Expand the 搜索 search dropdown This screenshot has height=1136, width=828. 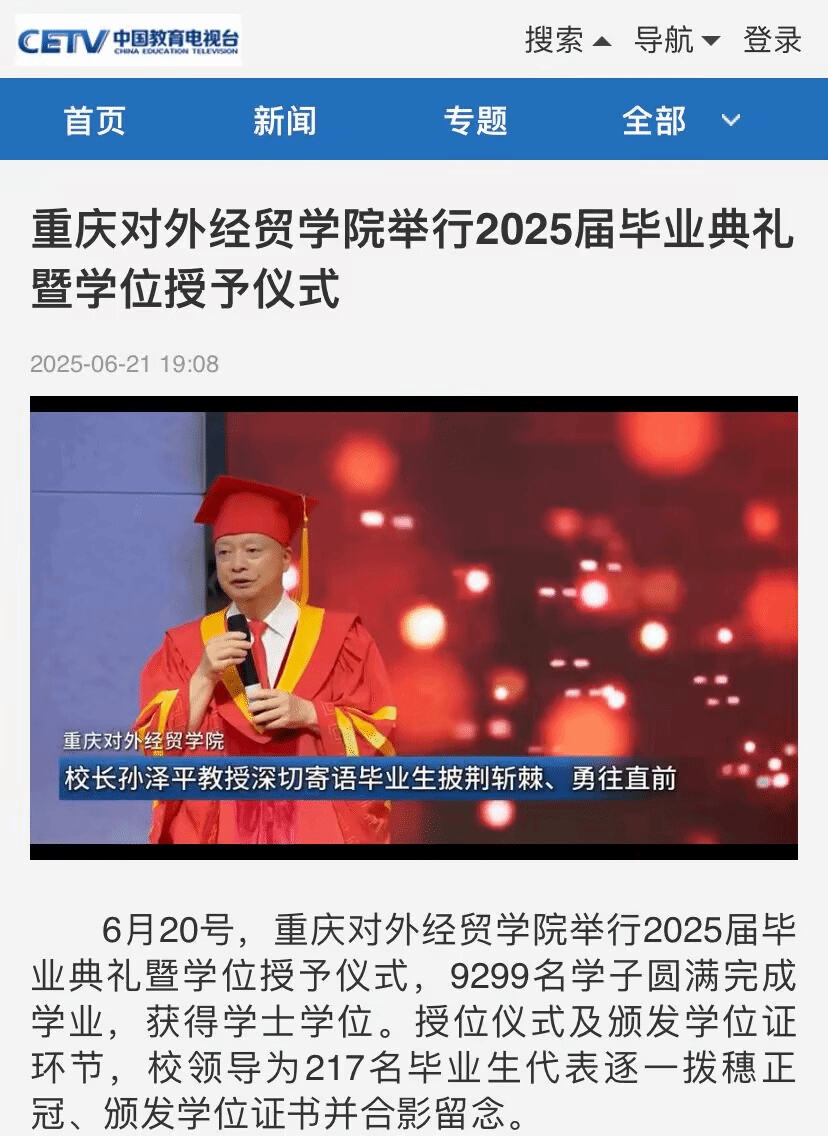[x=567, y=40]
